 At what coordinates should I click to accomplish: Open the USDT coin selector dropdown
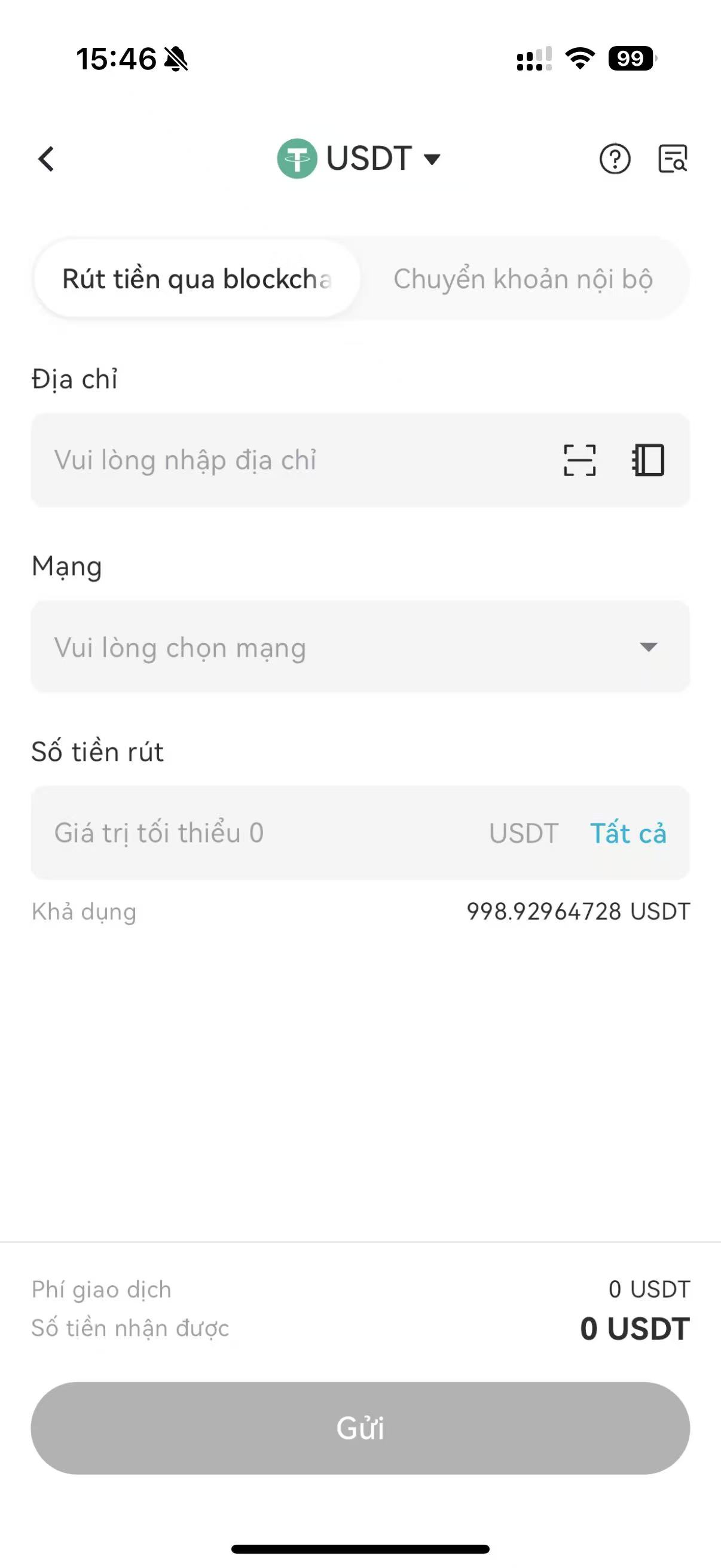coord(359,159)
